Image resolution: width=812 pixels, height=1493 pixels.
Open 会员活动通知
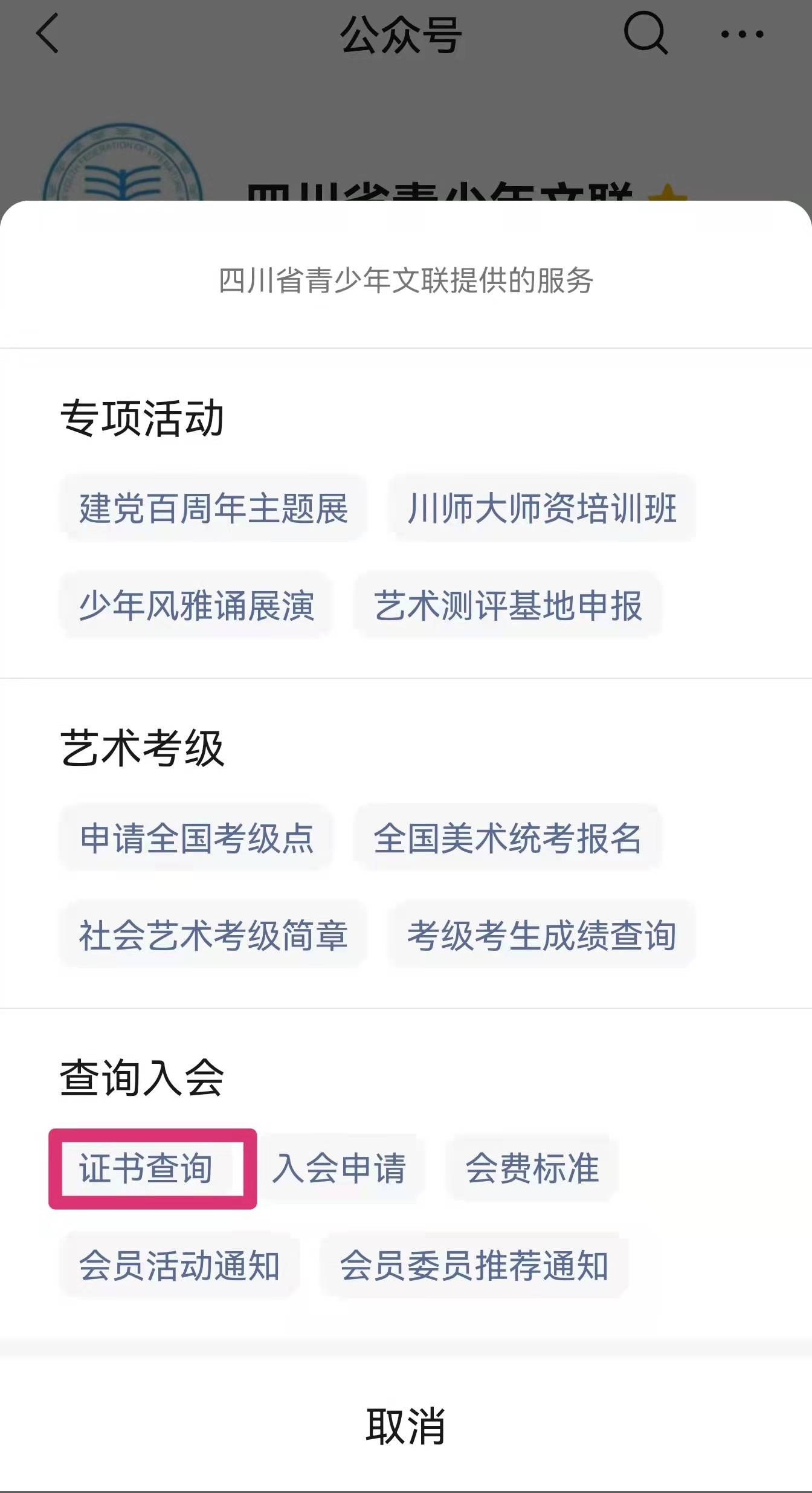pos(179,1265)
